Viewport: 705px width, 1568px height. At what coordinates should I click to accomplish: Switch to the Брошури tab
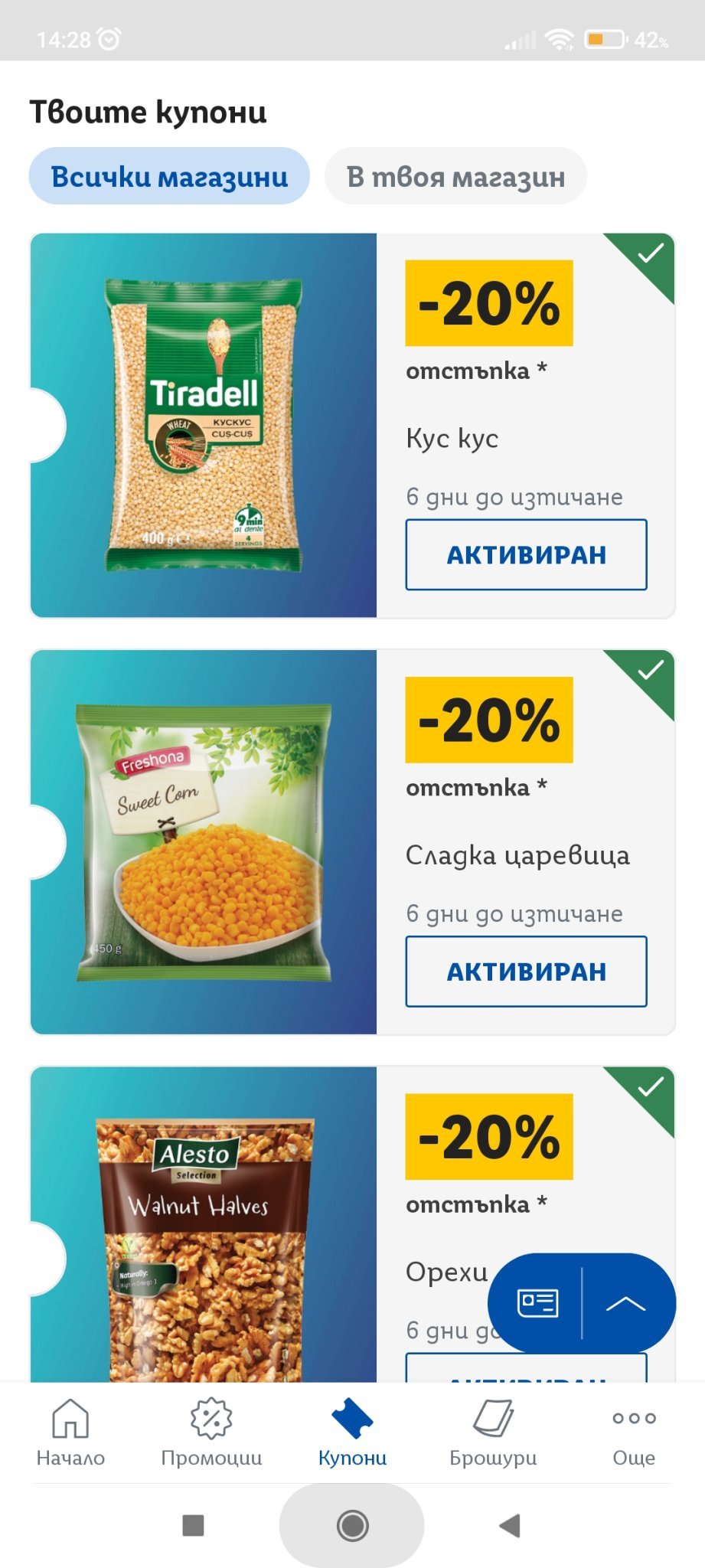coord(493,1432)
